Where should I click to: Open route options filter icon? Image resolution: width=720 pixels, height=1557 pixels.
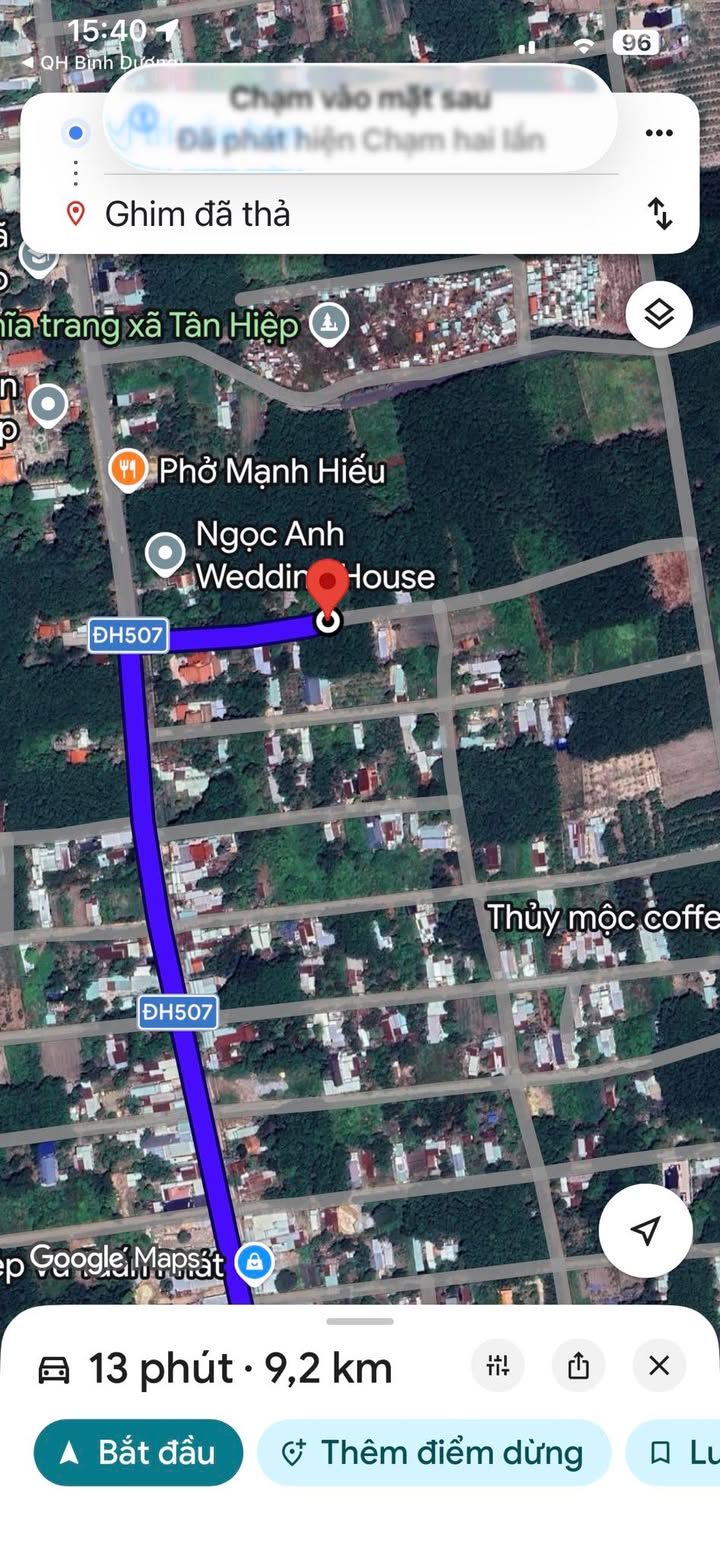coord(498,1366)
